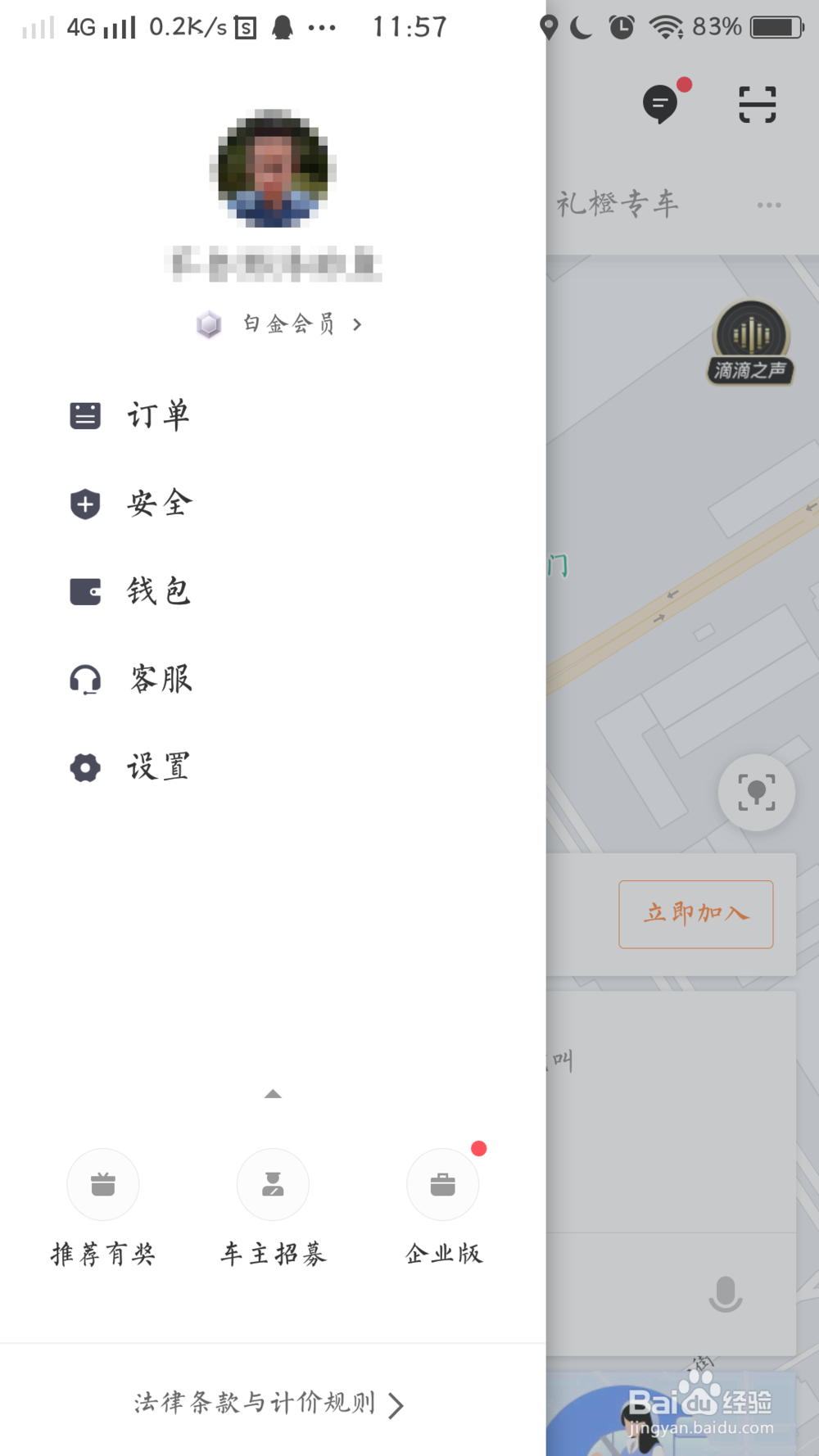The width and height of the screenshot is (819, 1456).
Task: Collapse the menu with the up arrow
Action: coord(273,1094)
